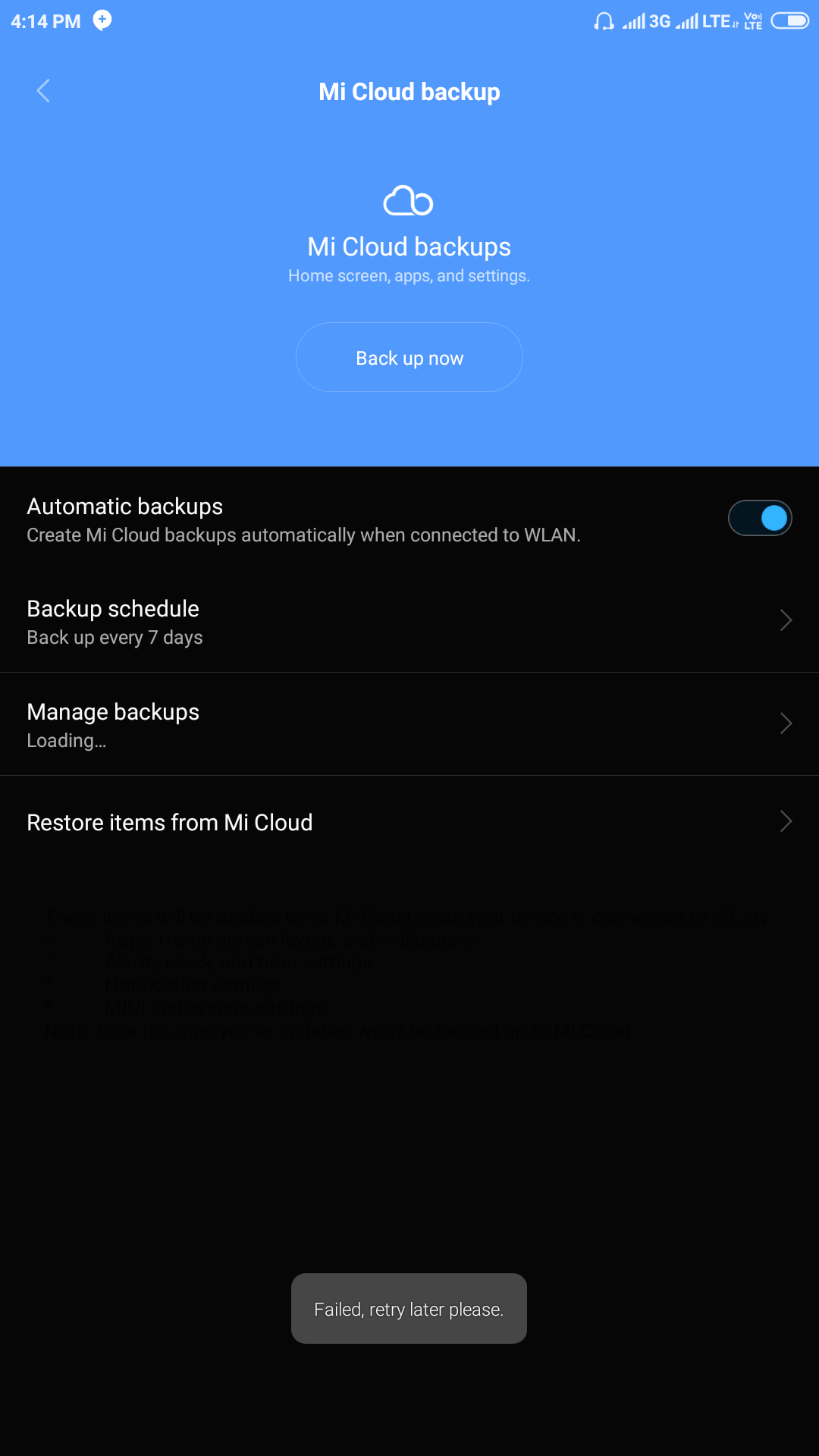Open Manage backups

point(409,724)
